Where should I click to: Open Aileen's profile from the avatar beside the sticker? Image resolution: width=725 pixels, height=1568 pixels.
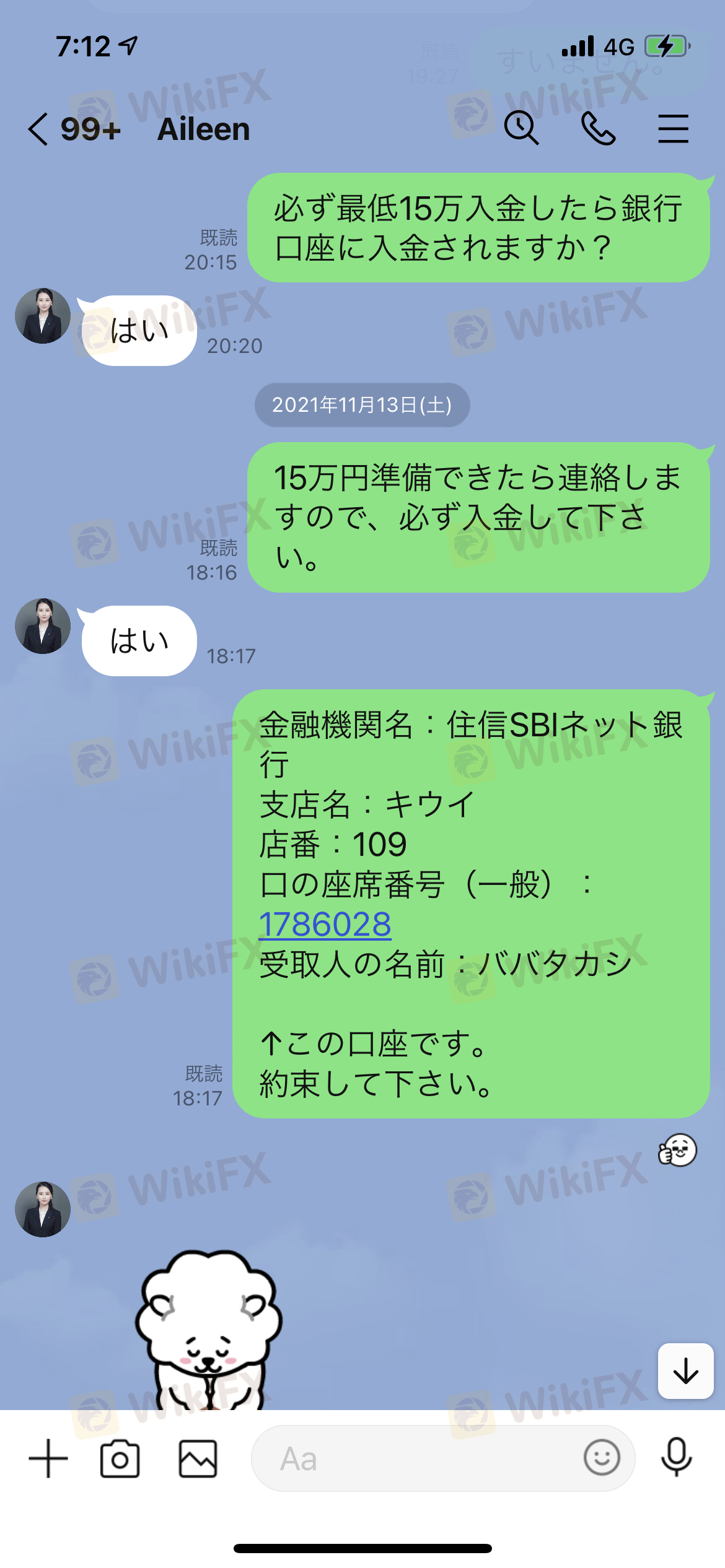click(43, 1209)
